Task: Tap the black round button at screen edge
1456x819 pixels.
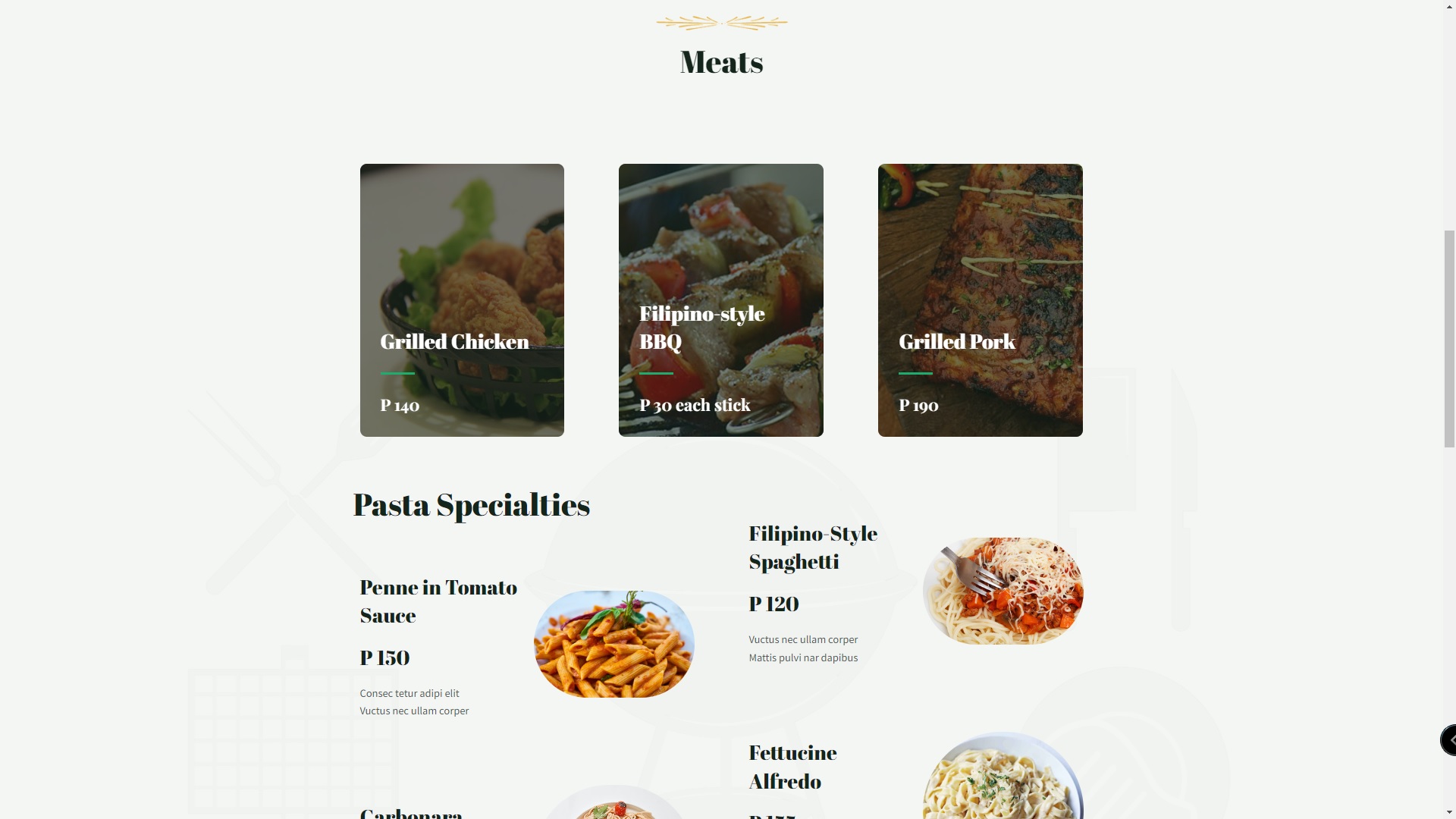Action: pyautogui.click(x=1448, y=739)
